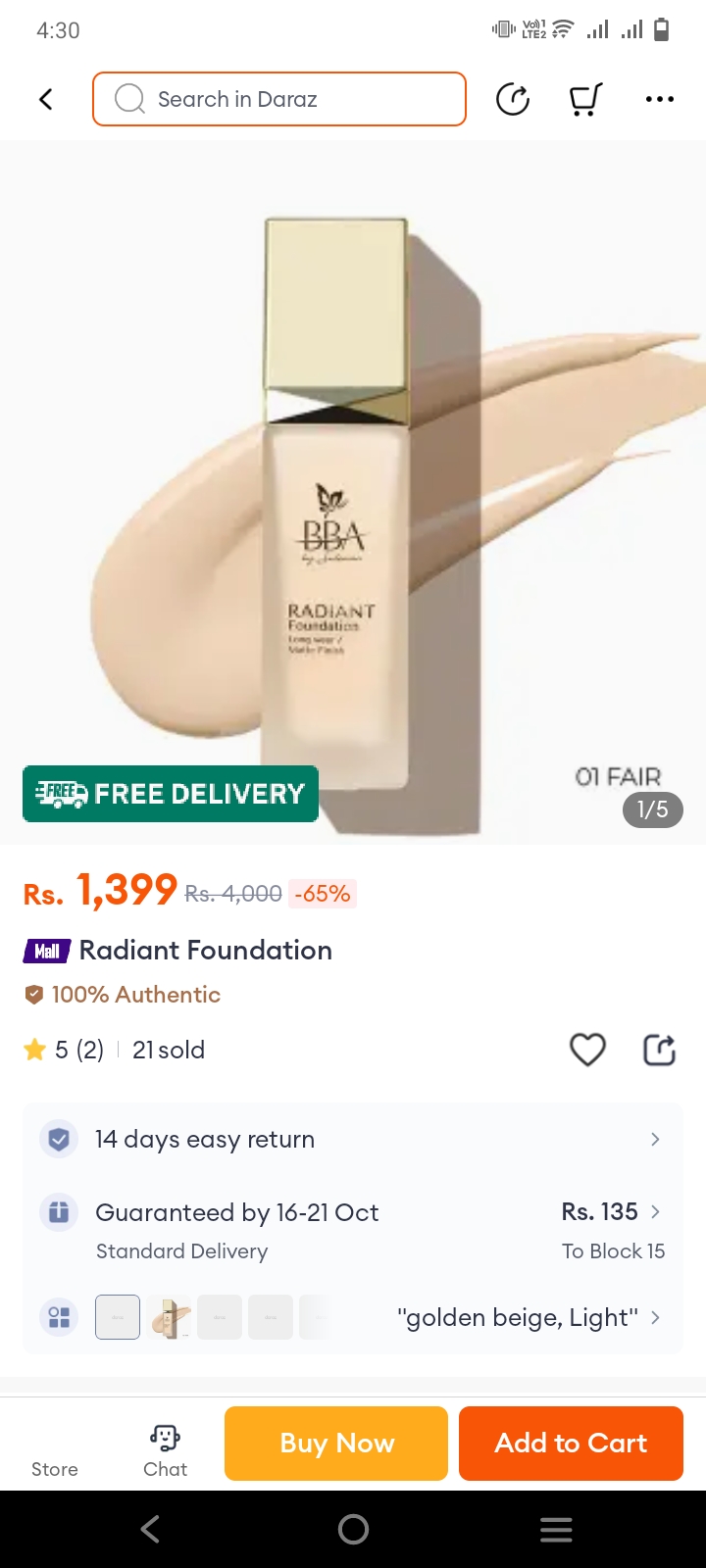This screenshot has width=706, height=1568.
Task: Go back using the top arrow
Action: [45, 99]
